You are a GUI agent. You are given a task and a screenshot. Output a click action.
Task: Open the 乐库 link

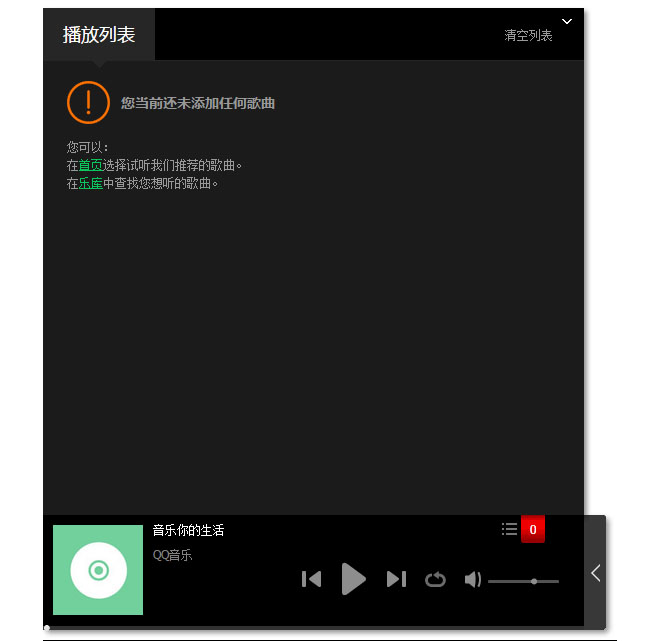(x=91, y=184)
